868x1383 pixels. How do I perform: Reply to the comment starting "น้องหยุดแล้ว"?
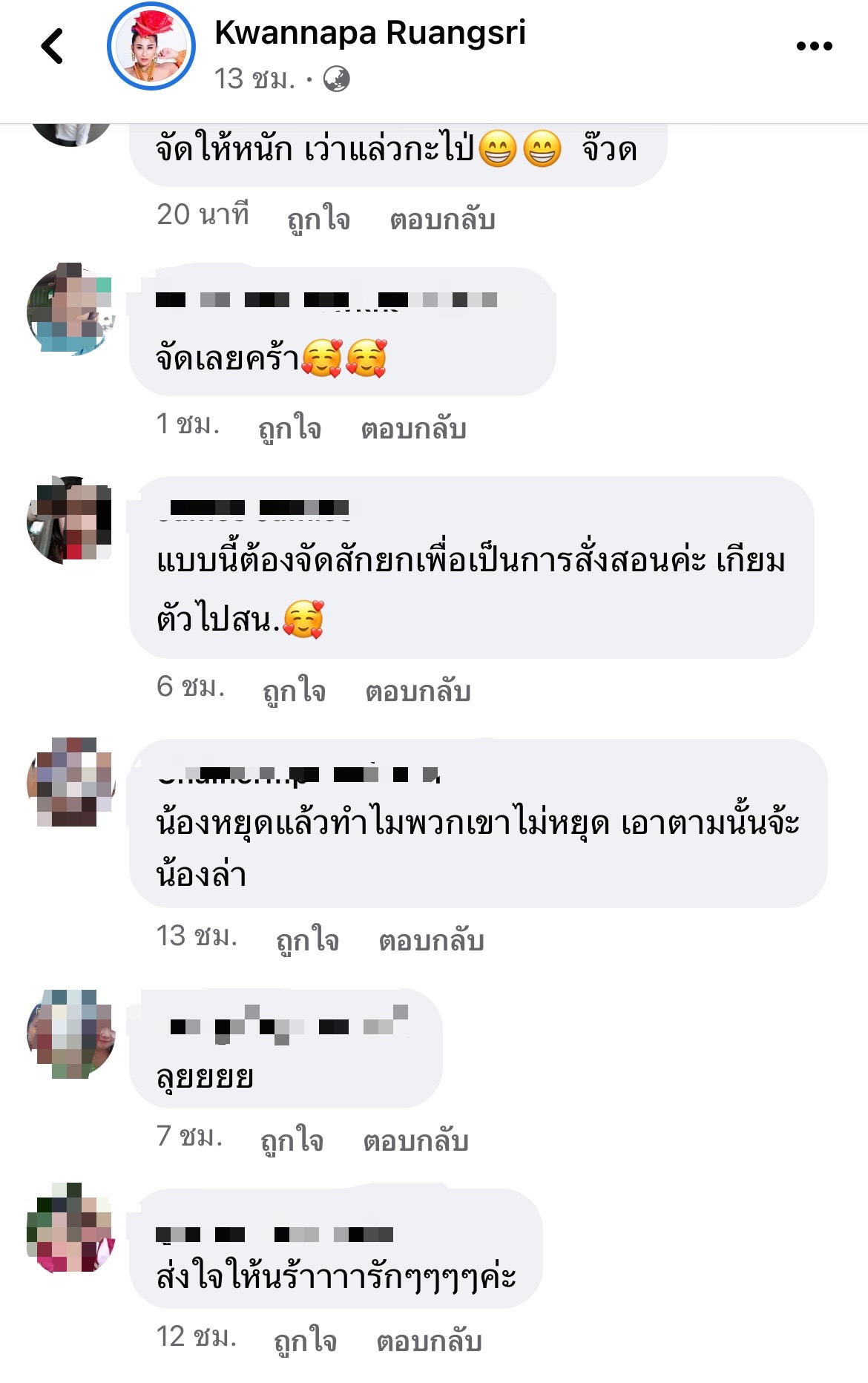coord(431,941)
